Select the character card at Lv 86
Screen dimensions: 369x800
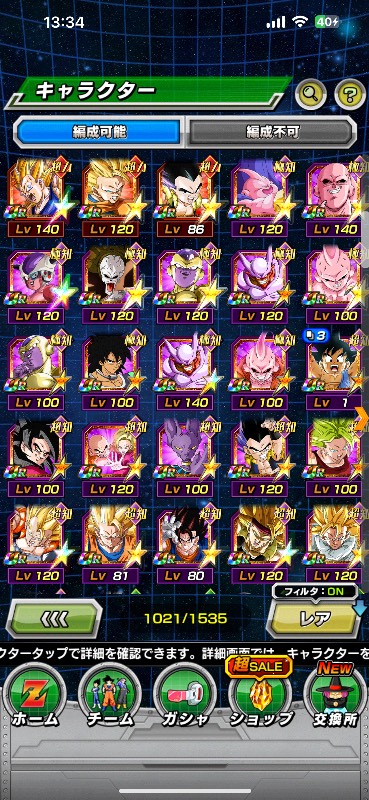click(x=186, y=196)
